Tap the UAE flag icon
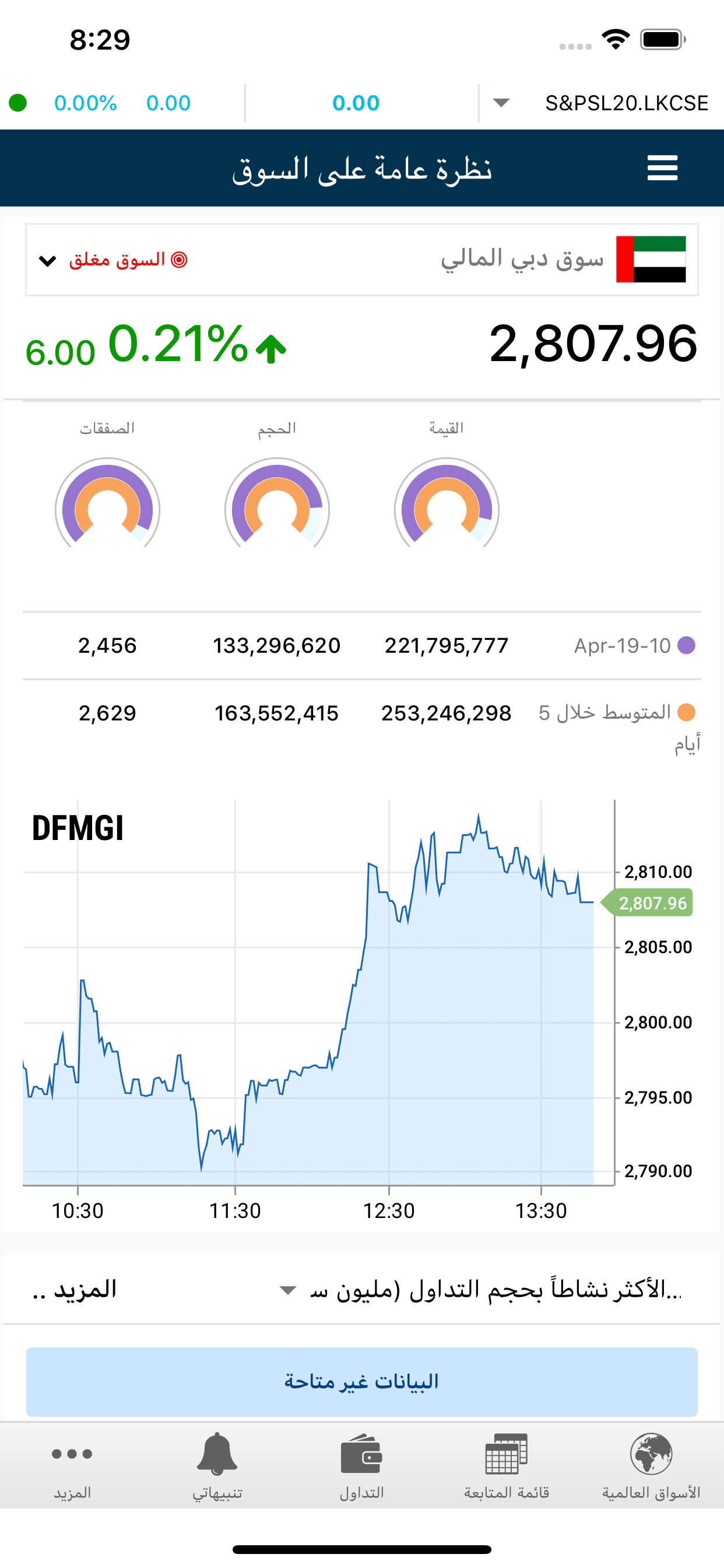 [651, 258]
